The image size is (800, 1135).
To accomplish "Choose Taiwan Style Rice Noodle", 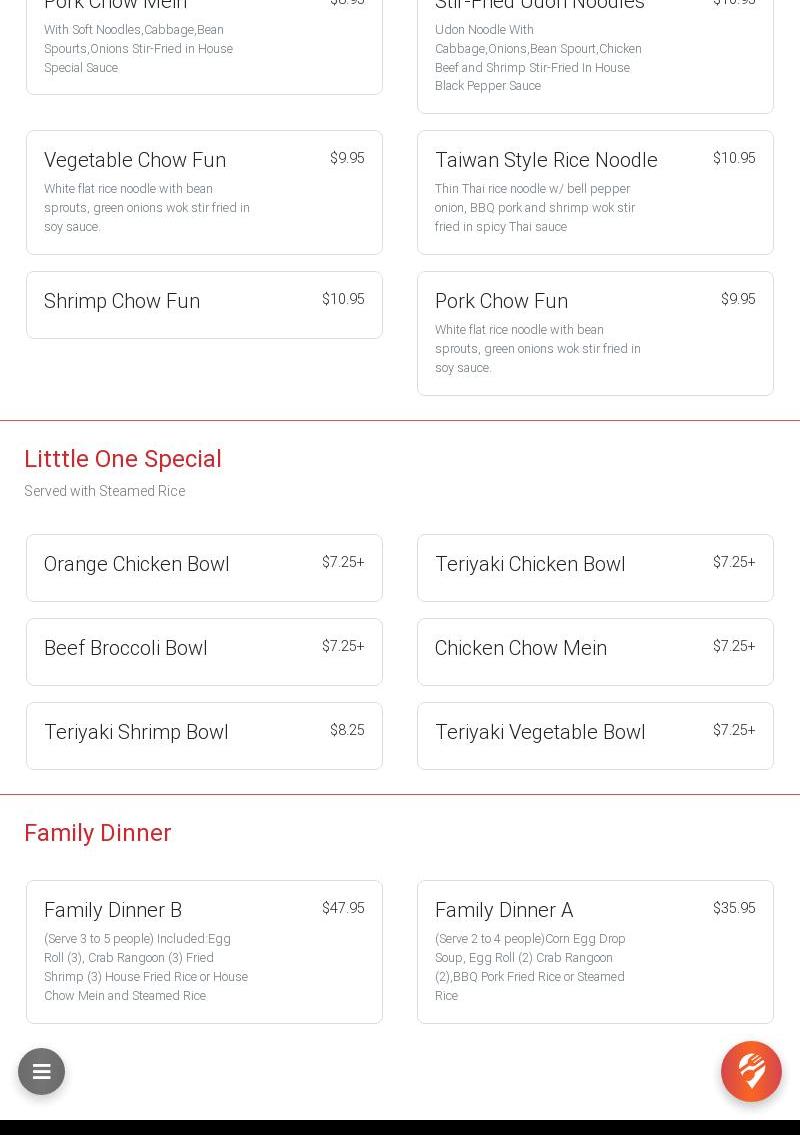I will 595,192.
